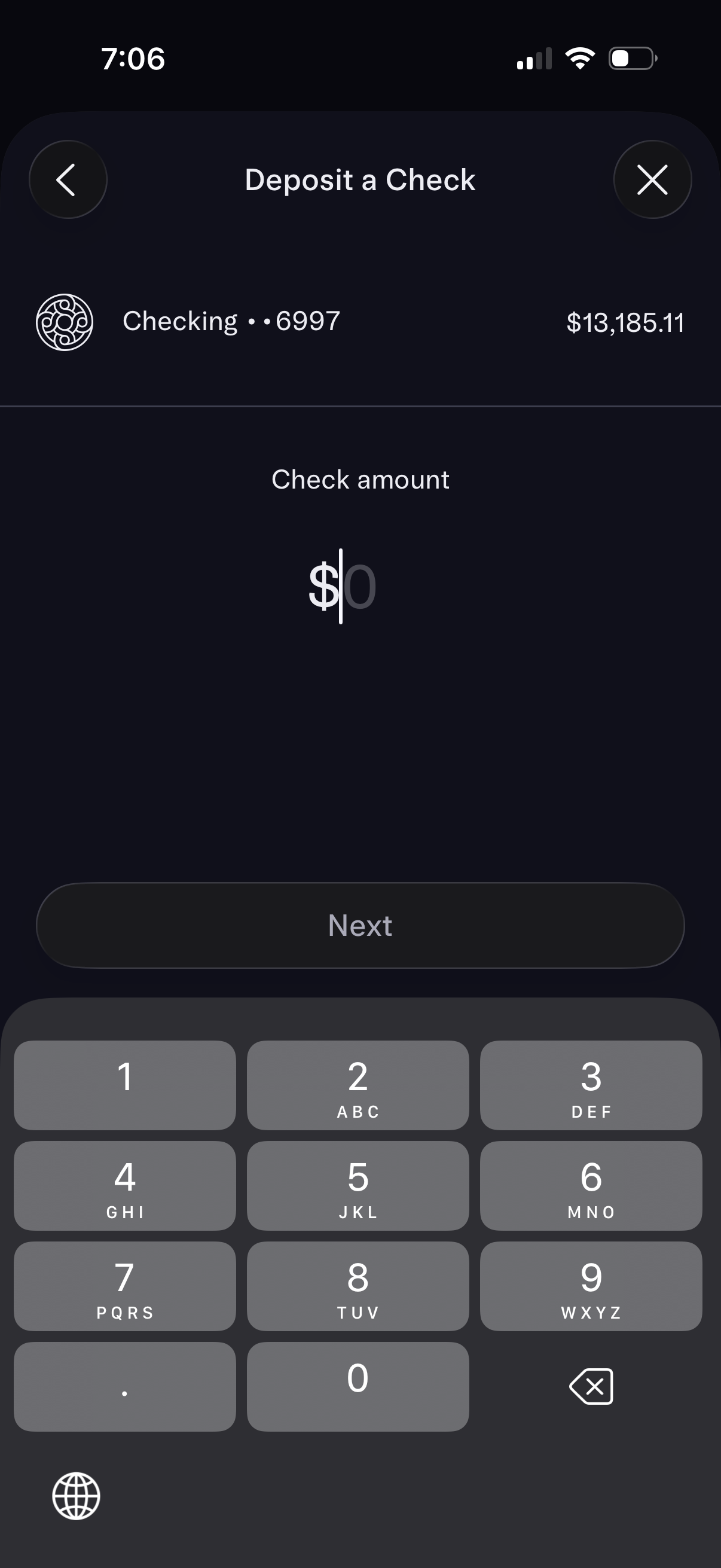721x1568 pixels.
Task: Tap the $13,185.11 account balance
Action: pos(626,321)
